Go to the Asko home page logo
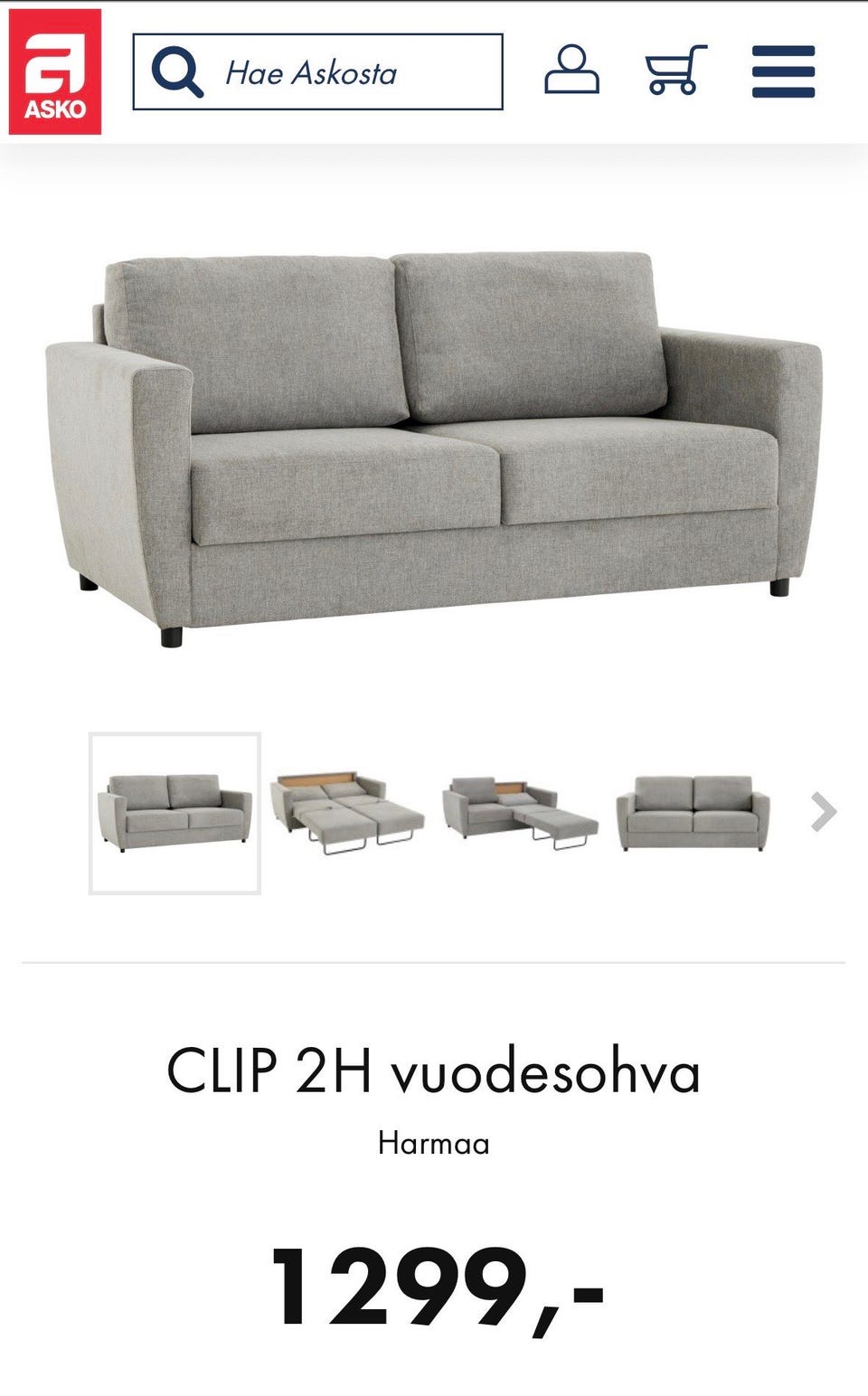This screenshot has height=1396, width=868. [55, 71]
